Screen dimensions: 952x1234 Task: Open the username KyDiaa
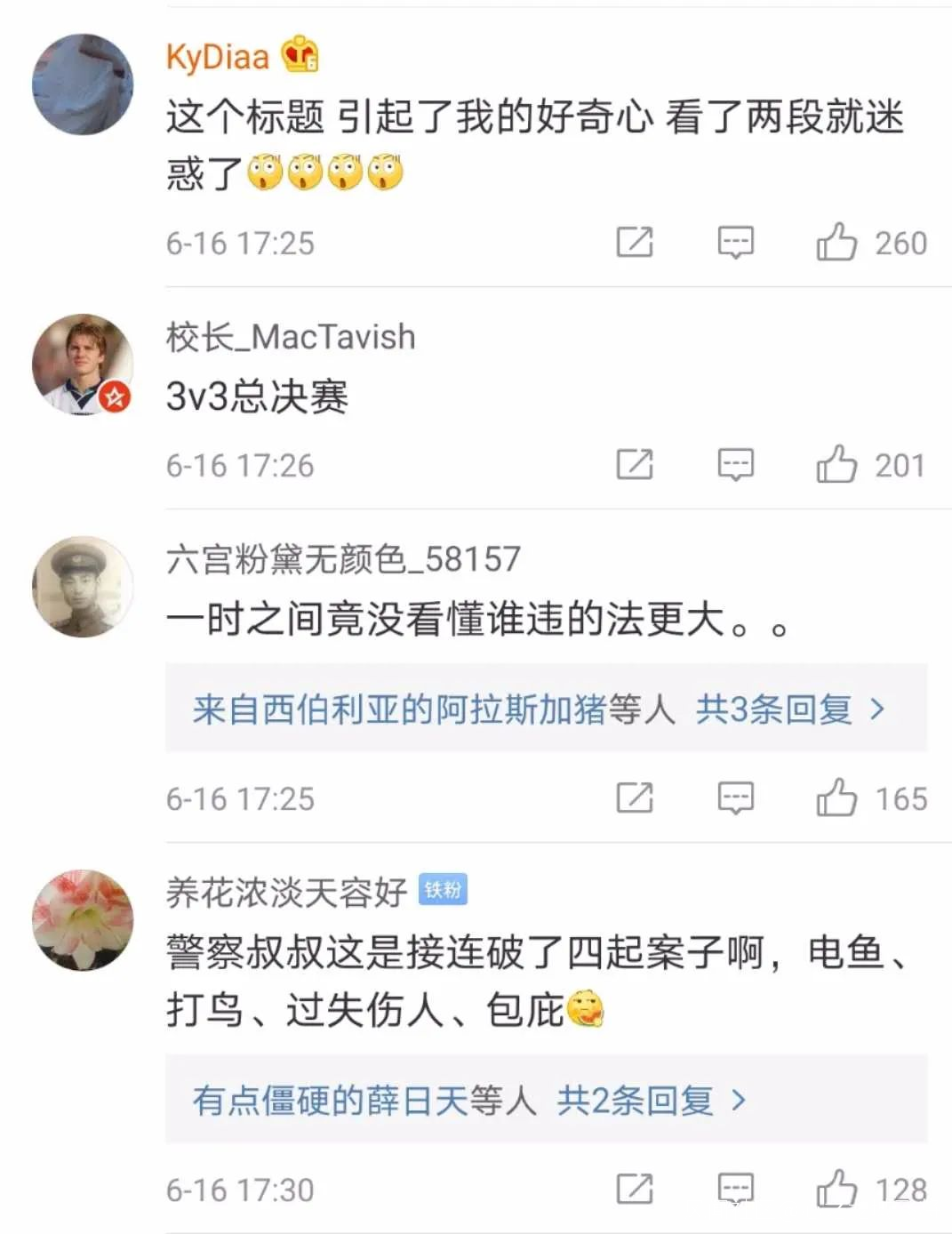coord(218,57)
